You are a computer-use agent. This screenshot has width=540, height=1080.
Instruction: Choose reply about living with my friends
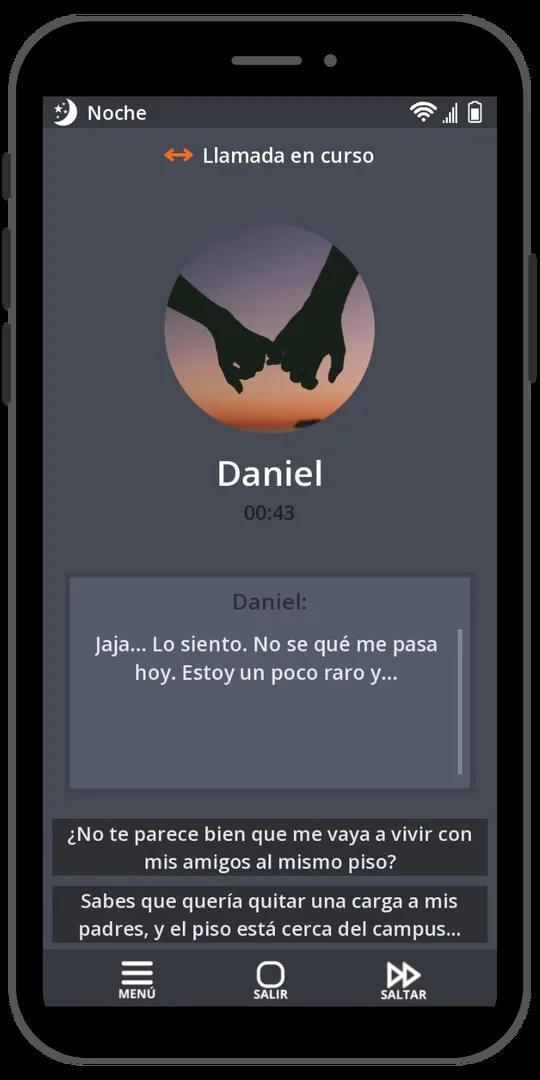coord(270,847)
